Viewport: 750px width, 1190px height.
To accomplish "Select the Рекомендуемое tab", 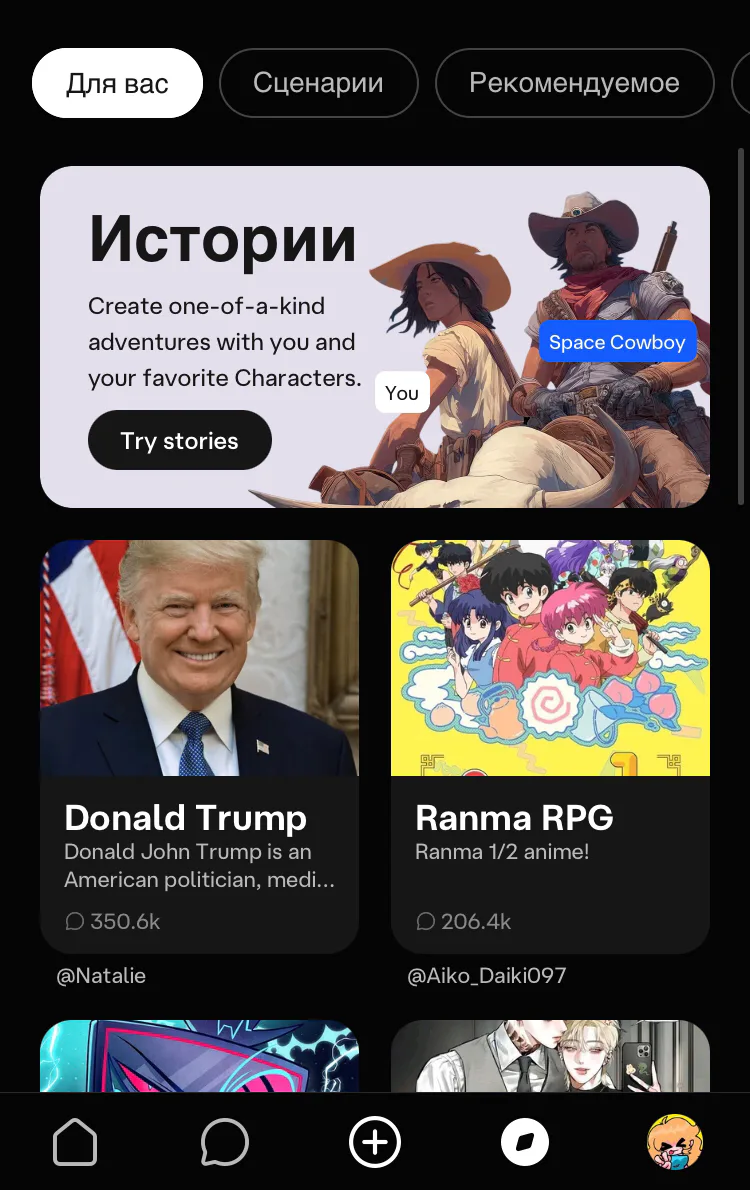I will pyautogui.click(x=574, y=83).
